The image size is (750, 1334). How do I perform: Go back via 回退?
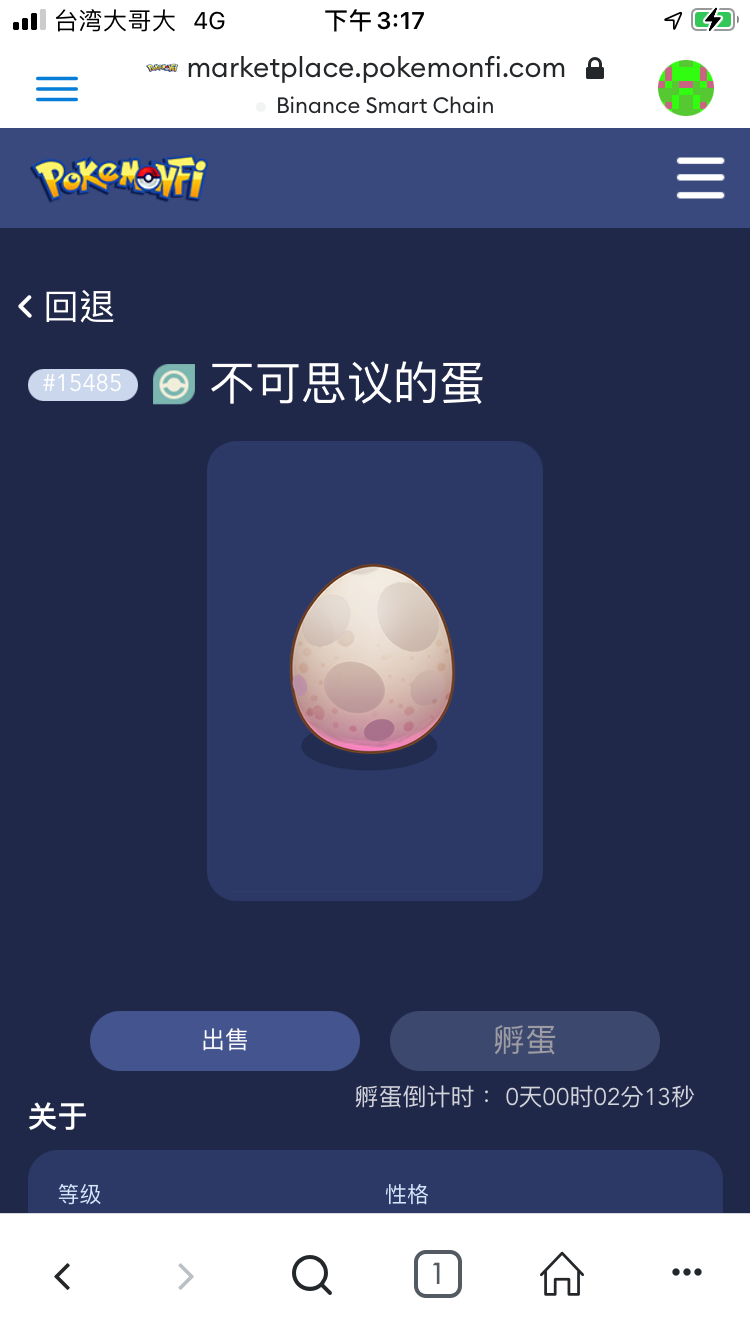click(66, 306)
